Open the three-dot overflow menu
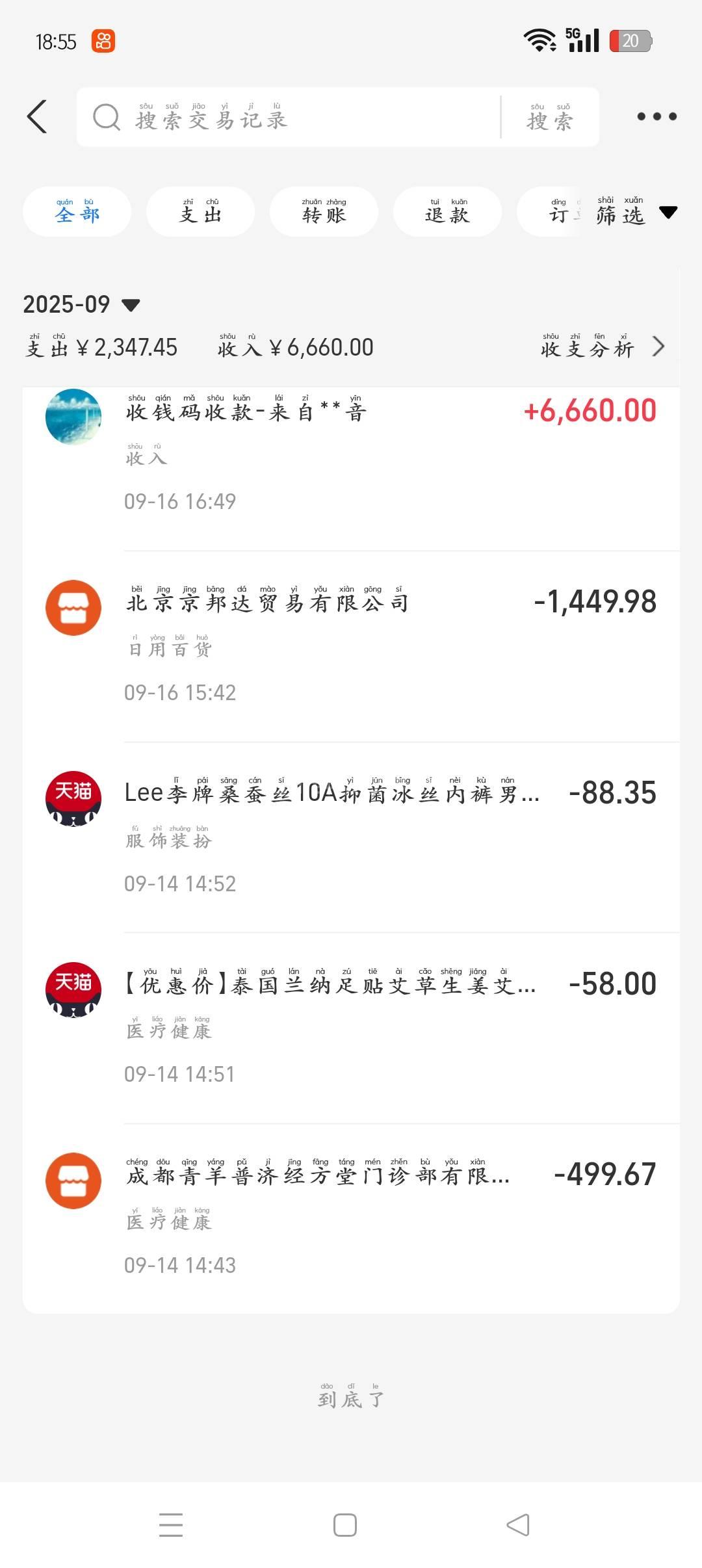Screen dimensions: 702x1568 (x=656, y=117)
